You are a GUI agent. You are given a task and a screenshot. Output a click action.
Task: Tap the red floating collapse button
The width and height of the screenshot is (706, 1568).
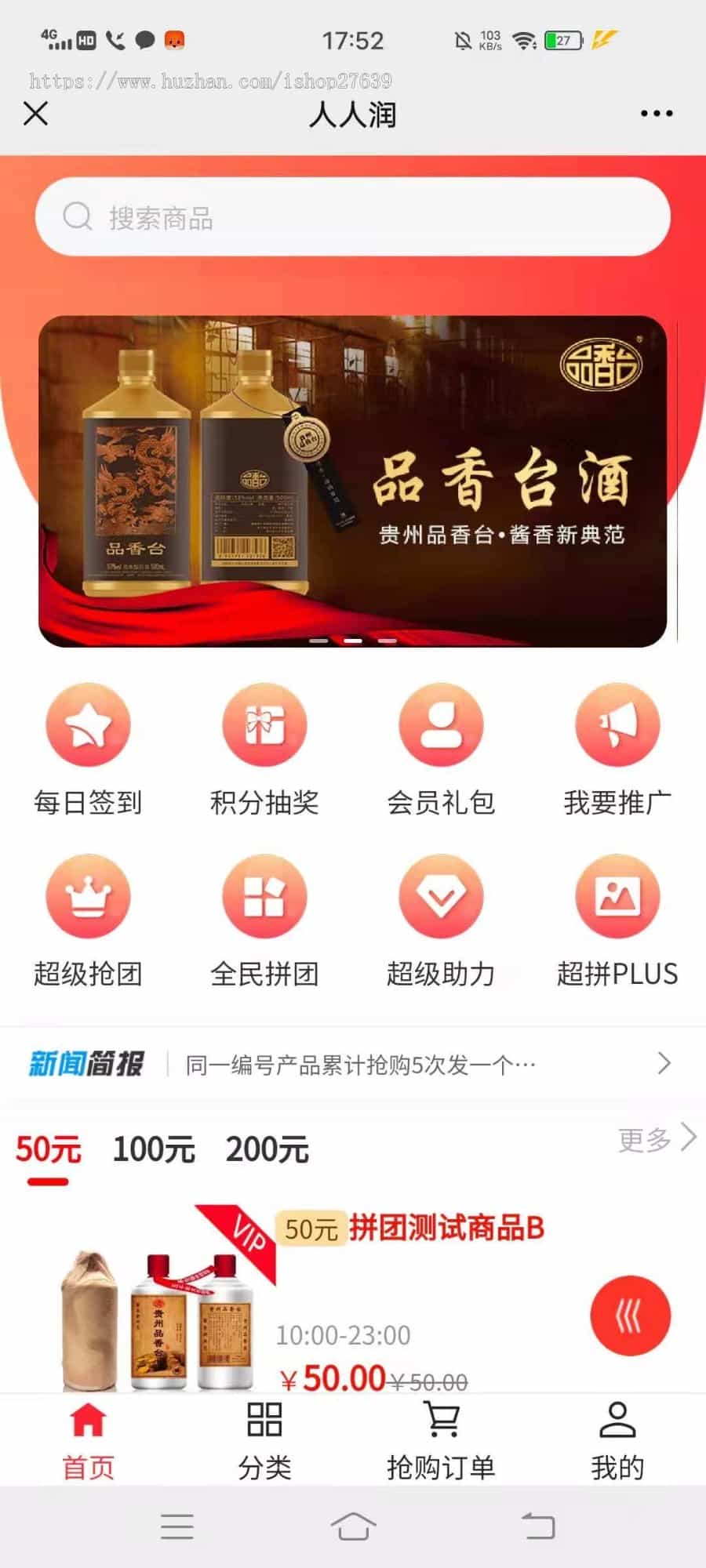pyautogui.click(x=630, y=1316)
